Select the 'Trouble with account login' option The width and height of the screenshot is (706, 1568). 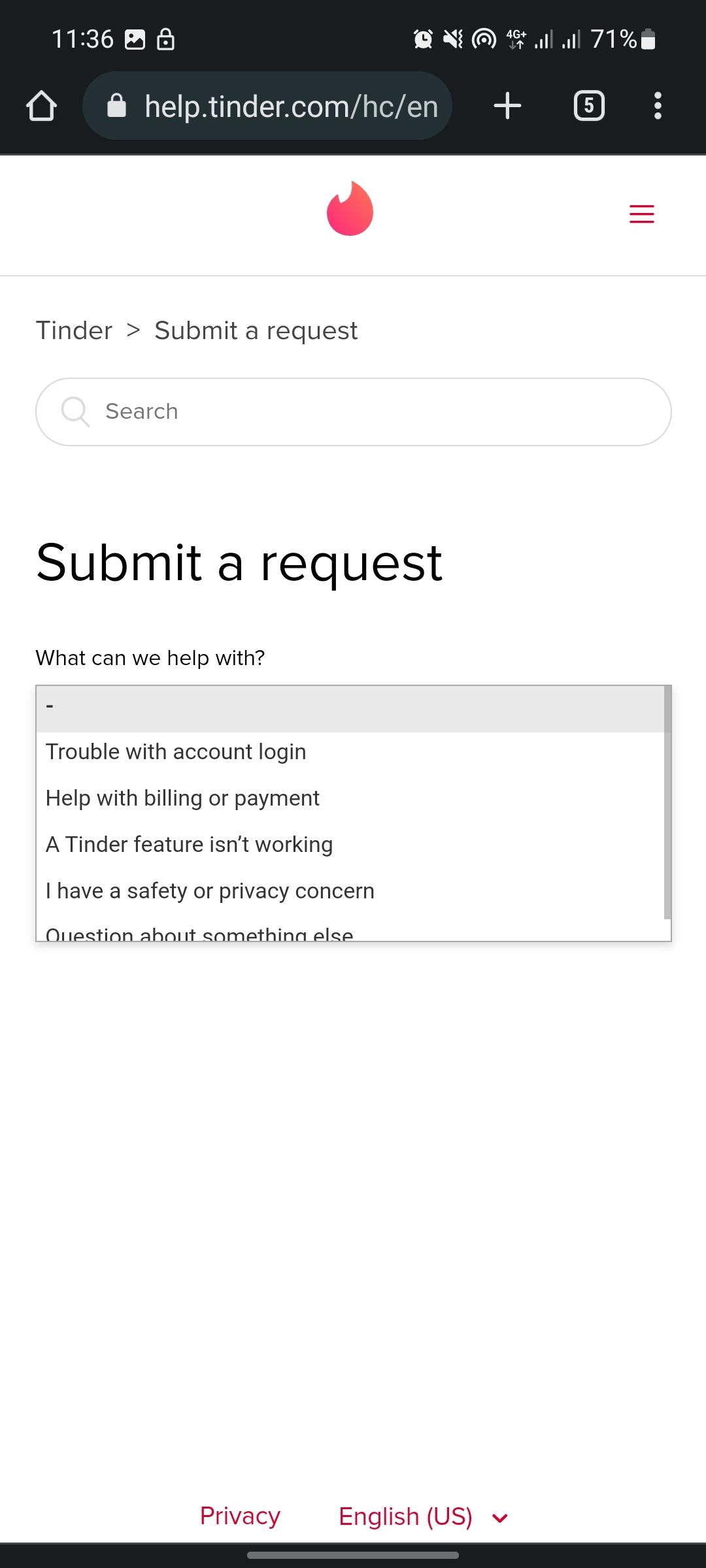175,751
